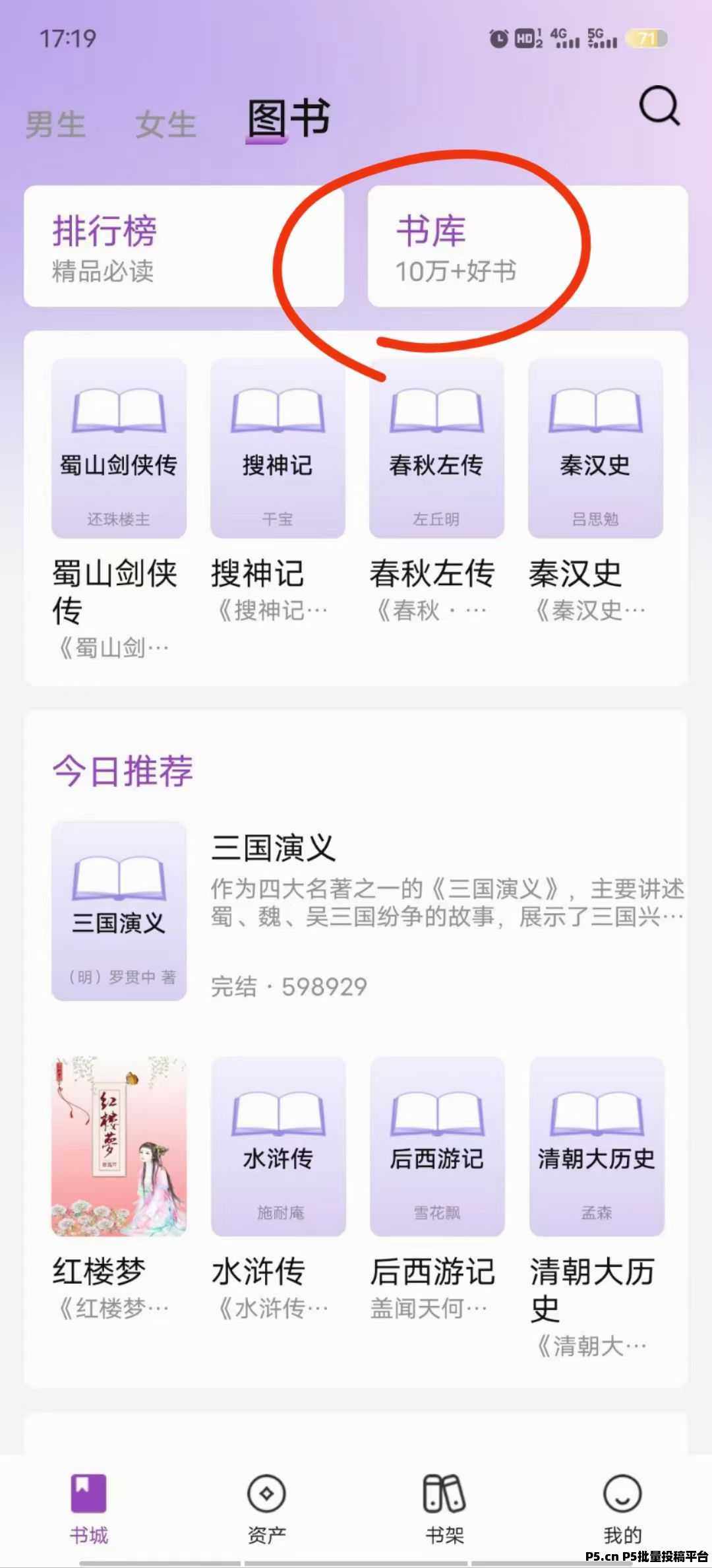Open the book 后西游记
The image size is (712, 1568).
437,1146
